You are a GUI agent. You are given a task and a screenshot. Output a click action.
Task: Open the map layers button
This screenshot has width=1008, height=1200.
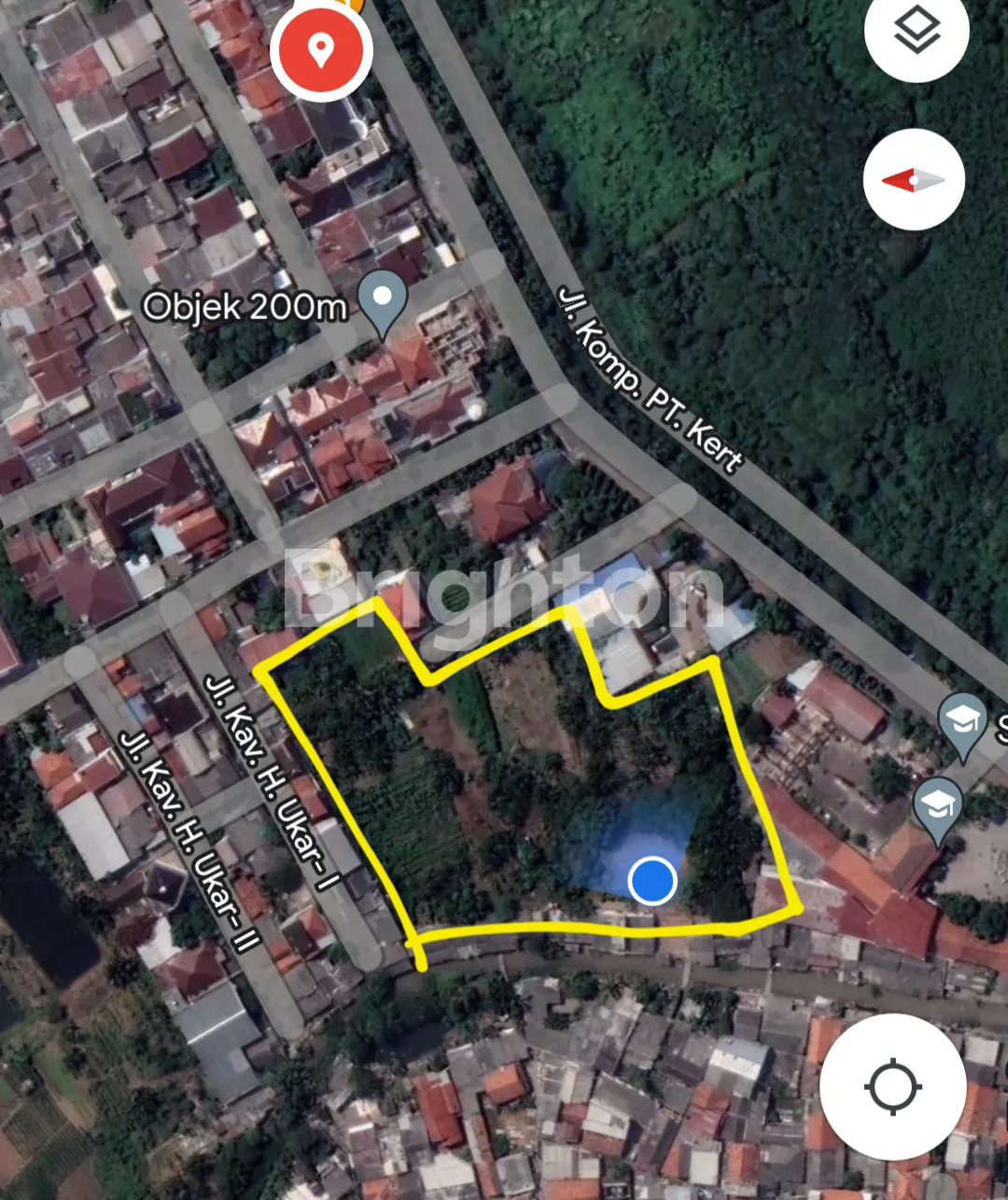pyautogui.click(x=916, y=32)
